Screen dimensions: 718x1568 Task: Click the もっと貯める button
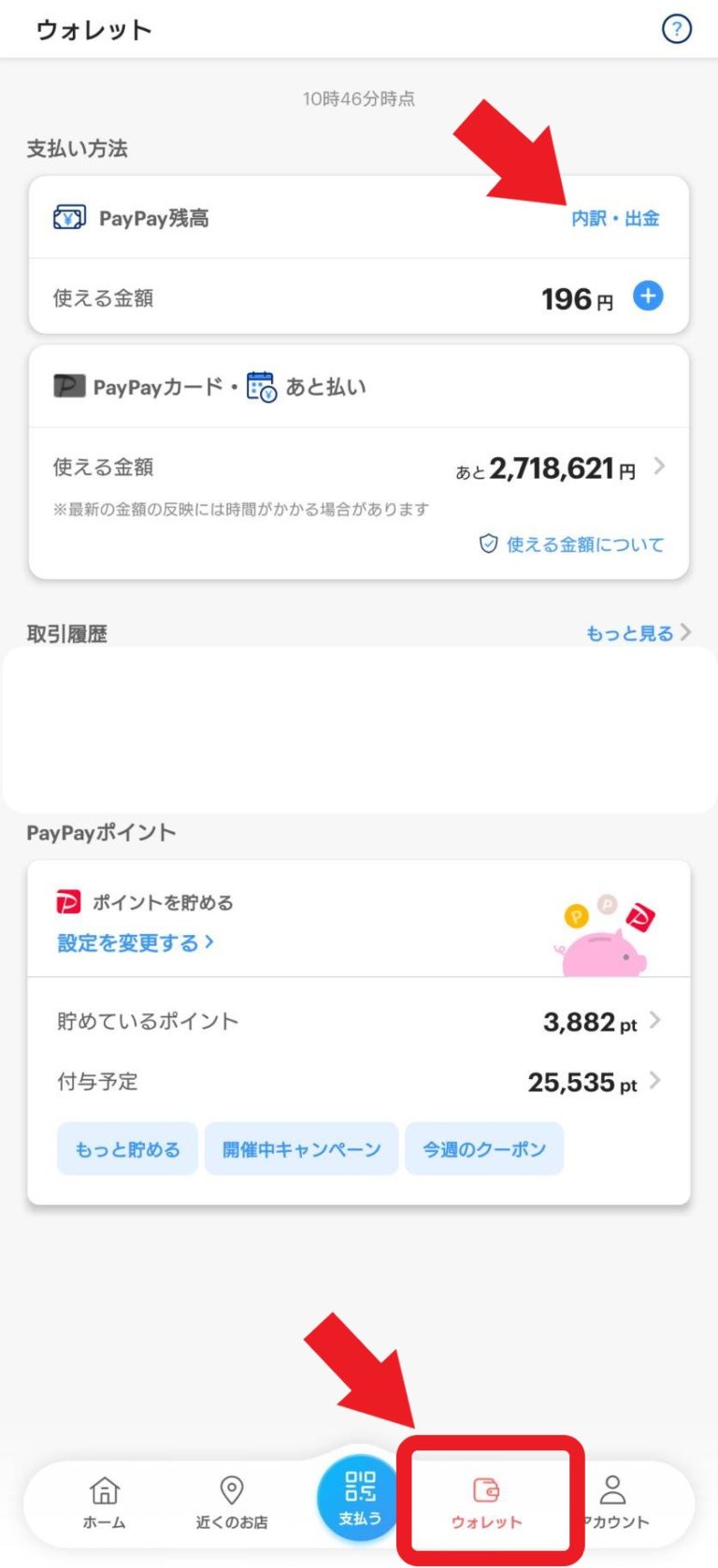(127, 1149)
